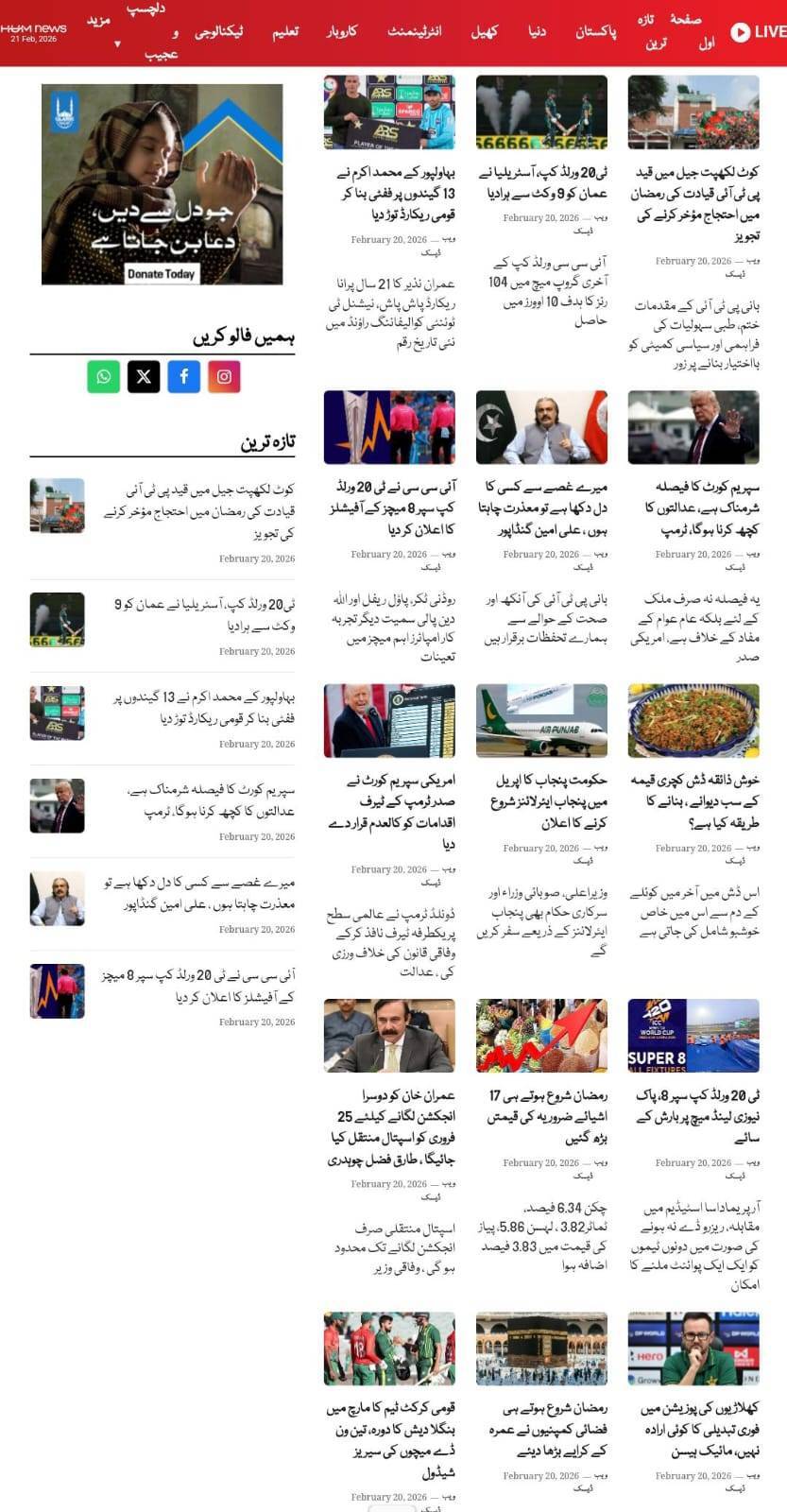Open the تعلیم section
Image resolution: width=787 pixels, height=1512 pixels.
click(x=285, y=32)
